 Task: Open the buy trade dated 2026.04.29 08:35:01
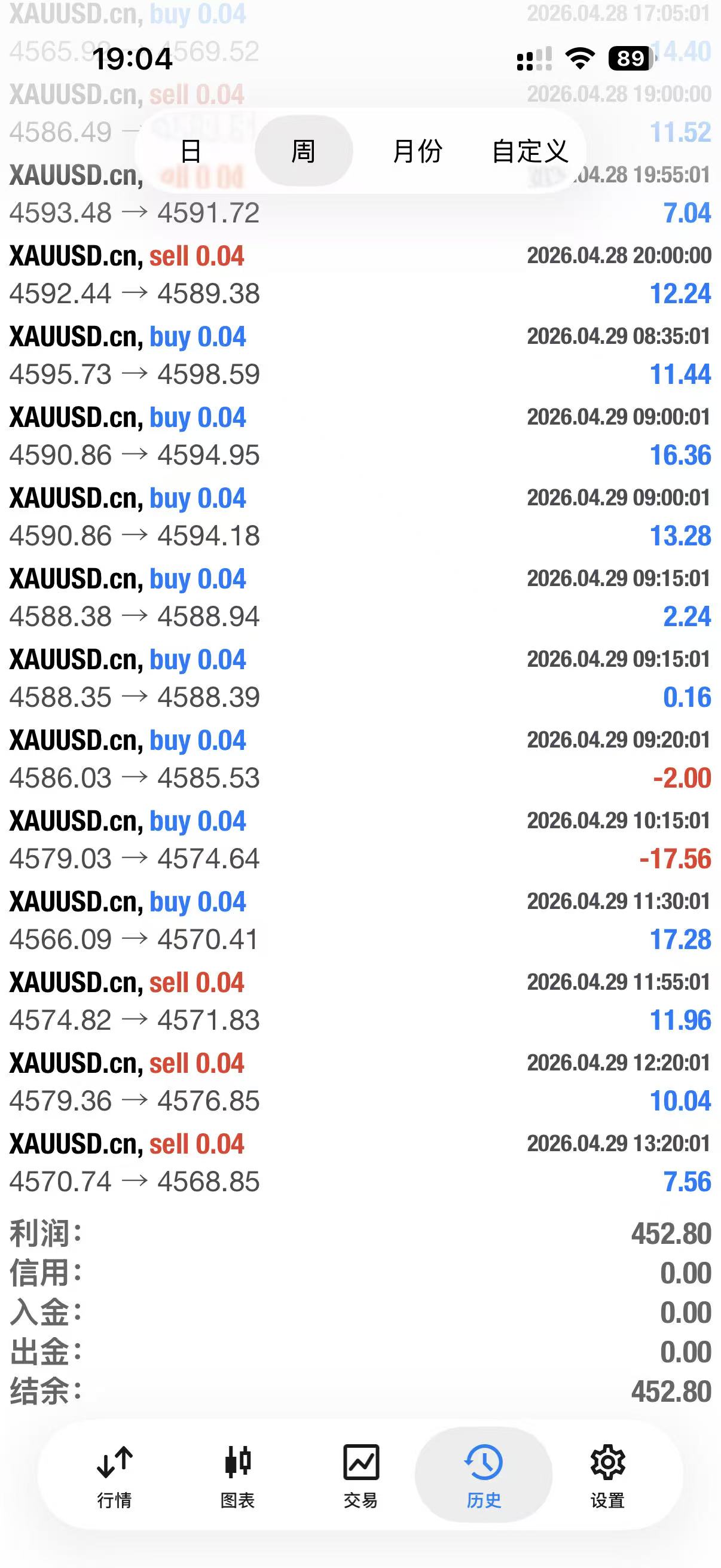(360, 355)
